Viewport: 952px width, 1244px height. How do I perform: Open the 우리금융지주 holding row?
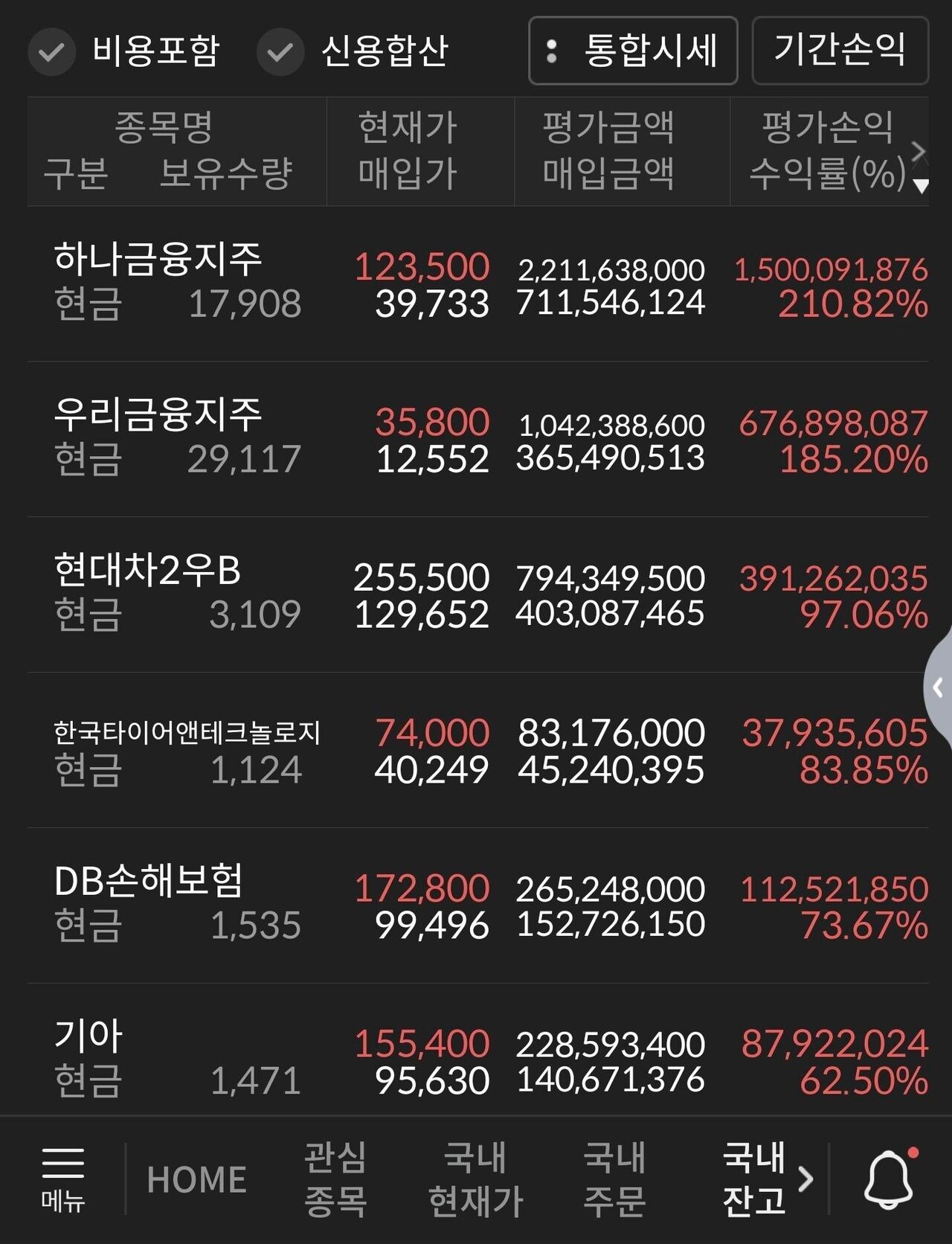478,440
